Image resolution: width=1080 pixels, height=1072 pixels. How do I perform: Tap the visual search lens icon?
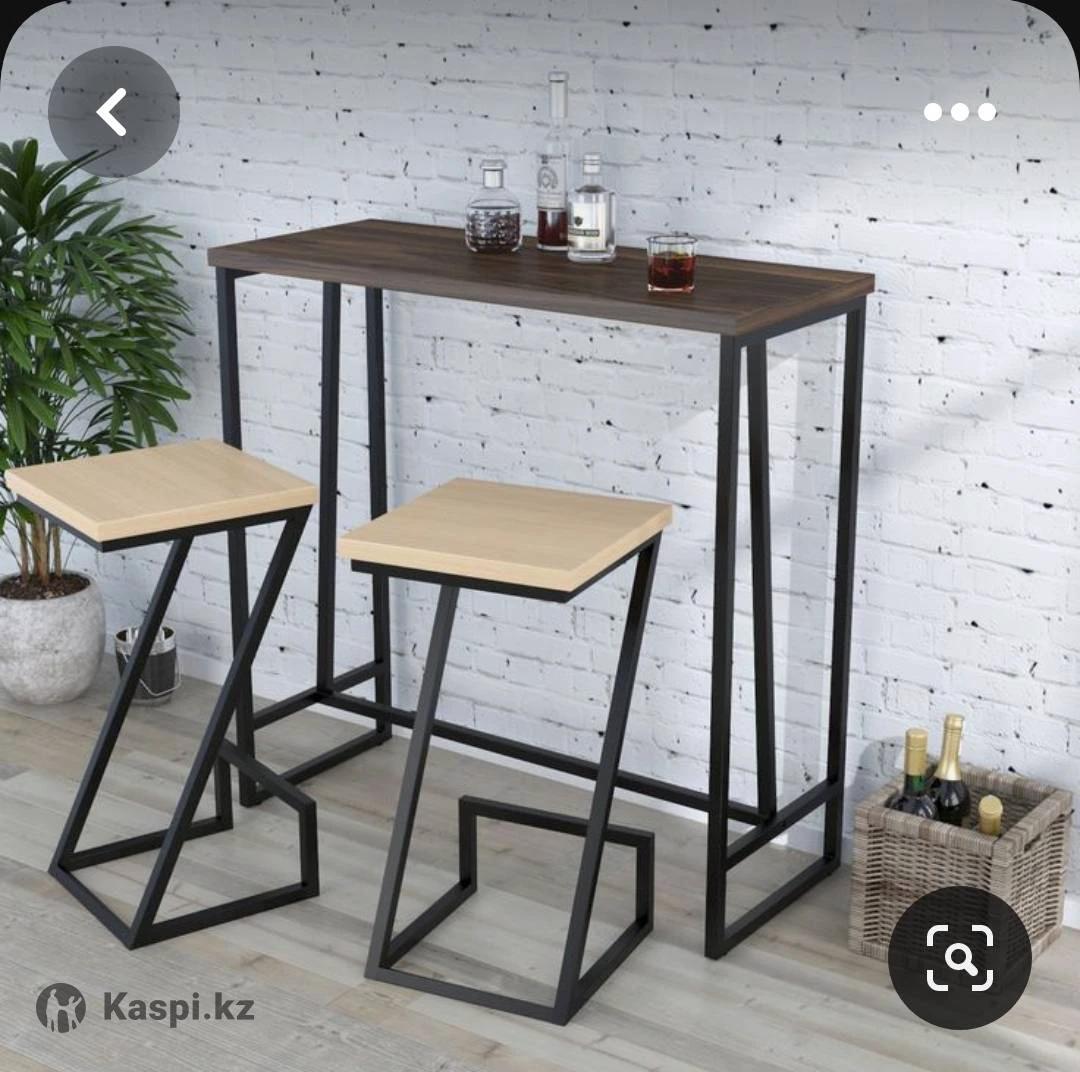tap(959, 957)
